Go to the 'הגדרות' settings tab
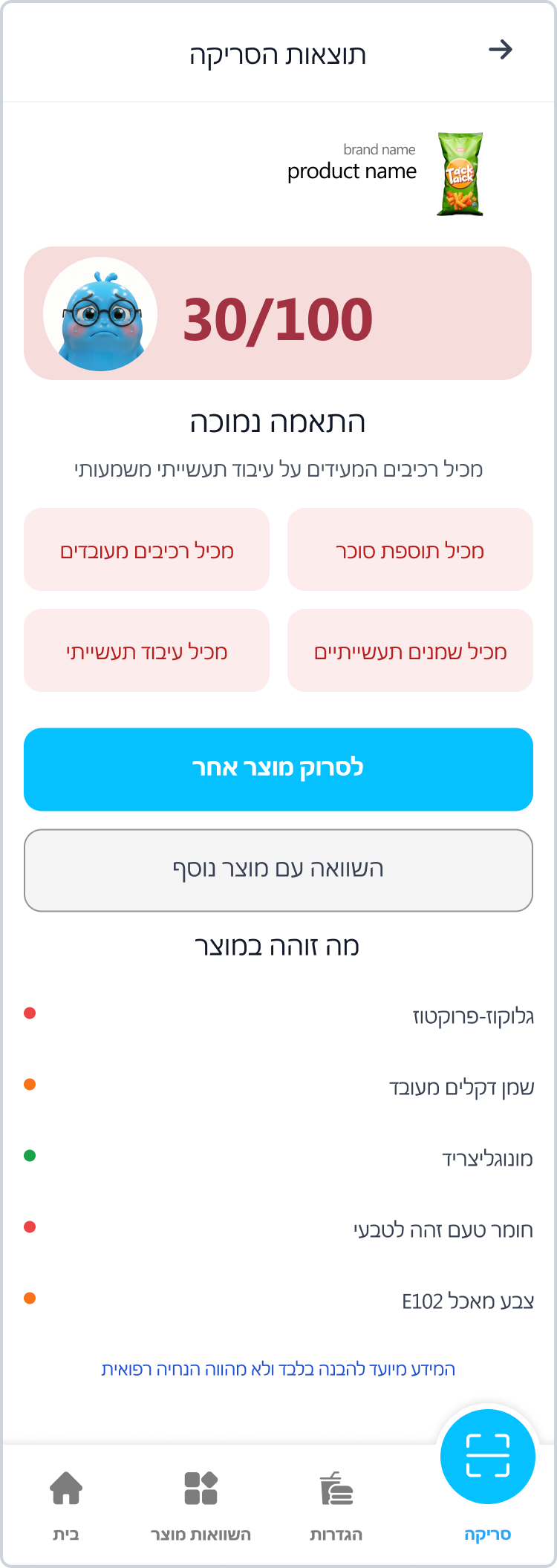557x1568 pixels. (336, 1505)
